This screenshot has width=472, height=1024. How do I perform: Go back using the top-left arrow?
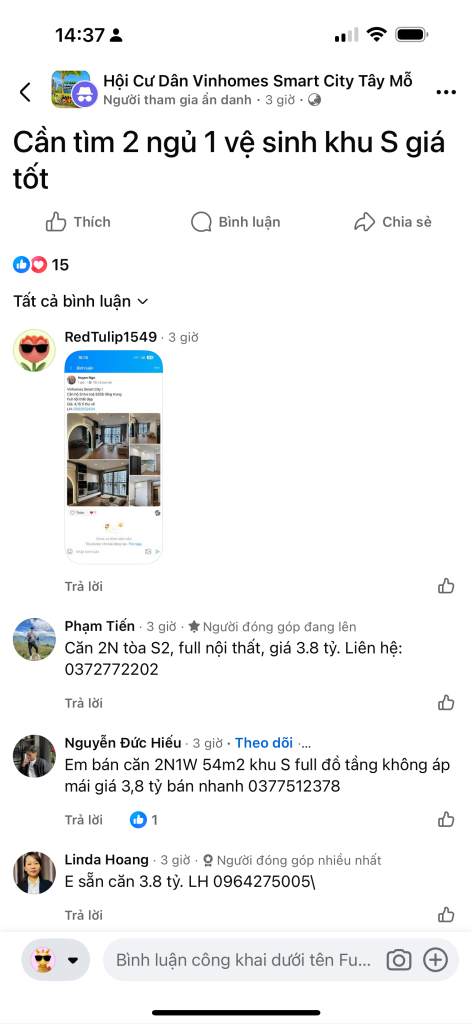click(25, 92)
